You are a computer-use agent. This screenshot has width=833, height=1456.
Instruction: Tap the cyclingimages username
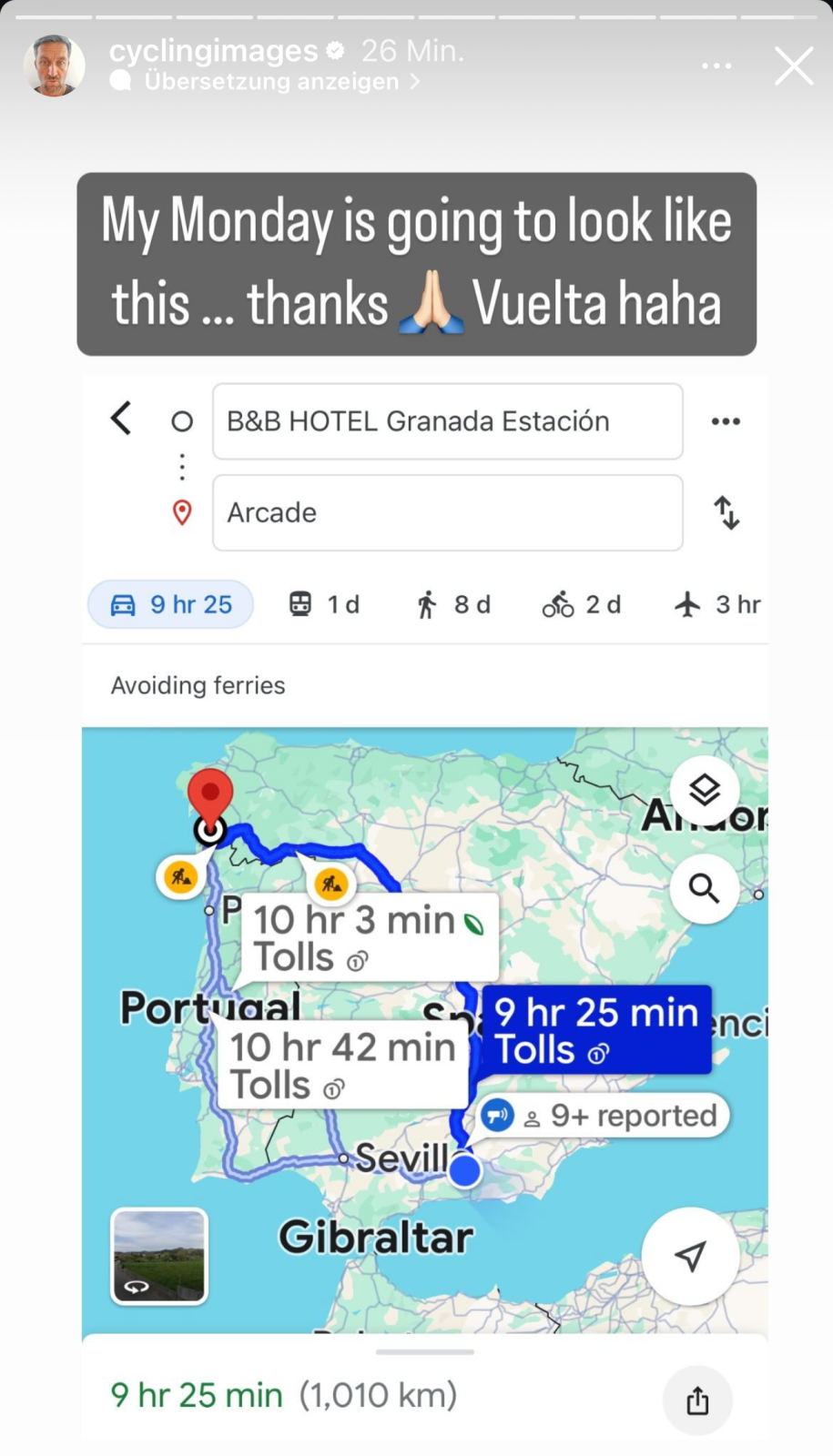[213, 51]
